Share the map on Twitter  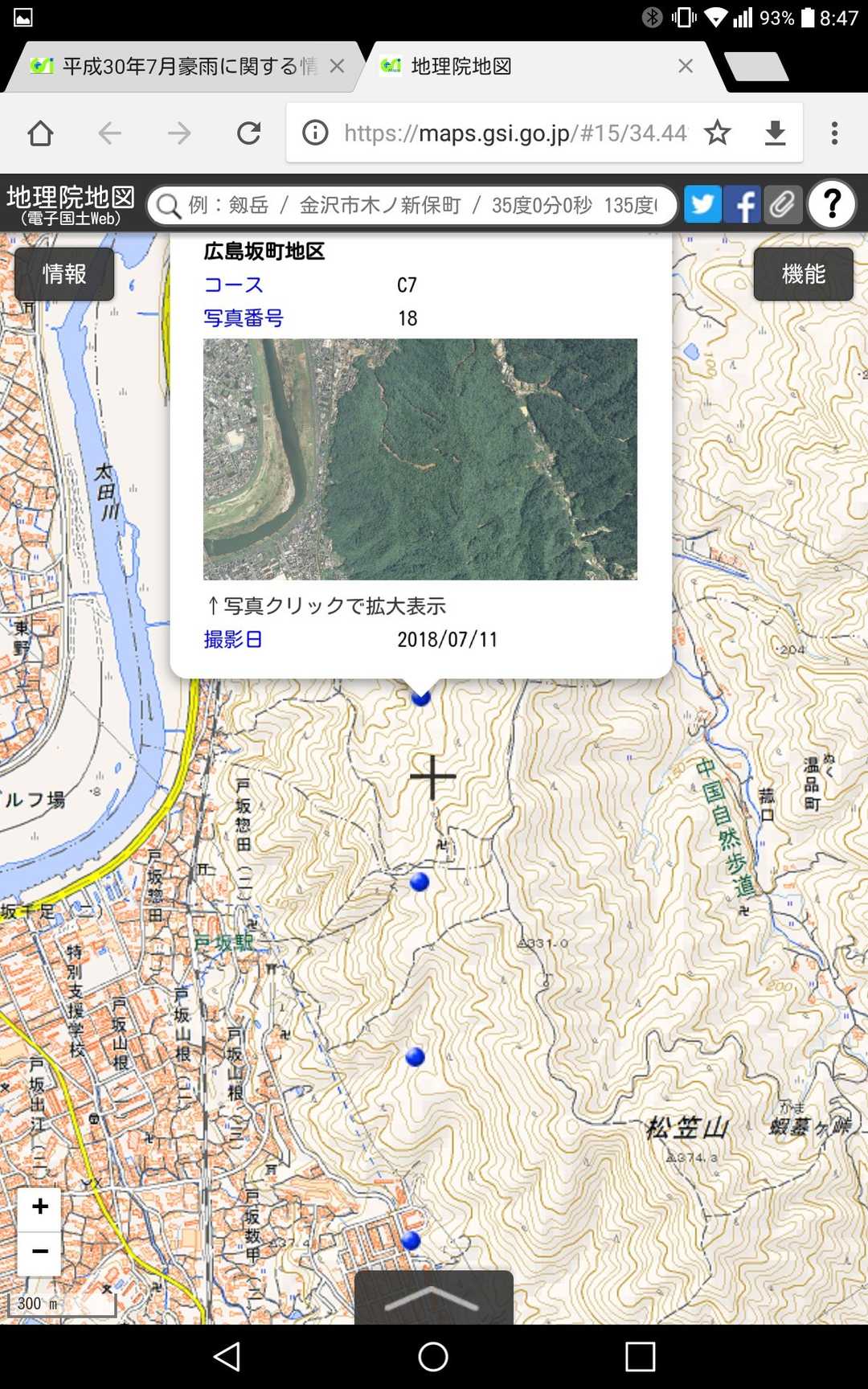click(702, 205)
